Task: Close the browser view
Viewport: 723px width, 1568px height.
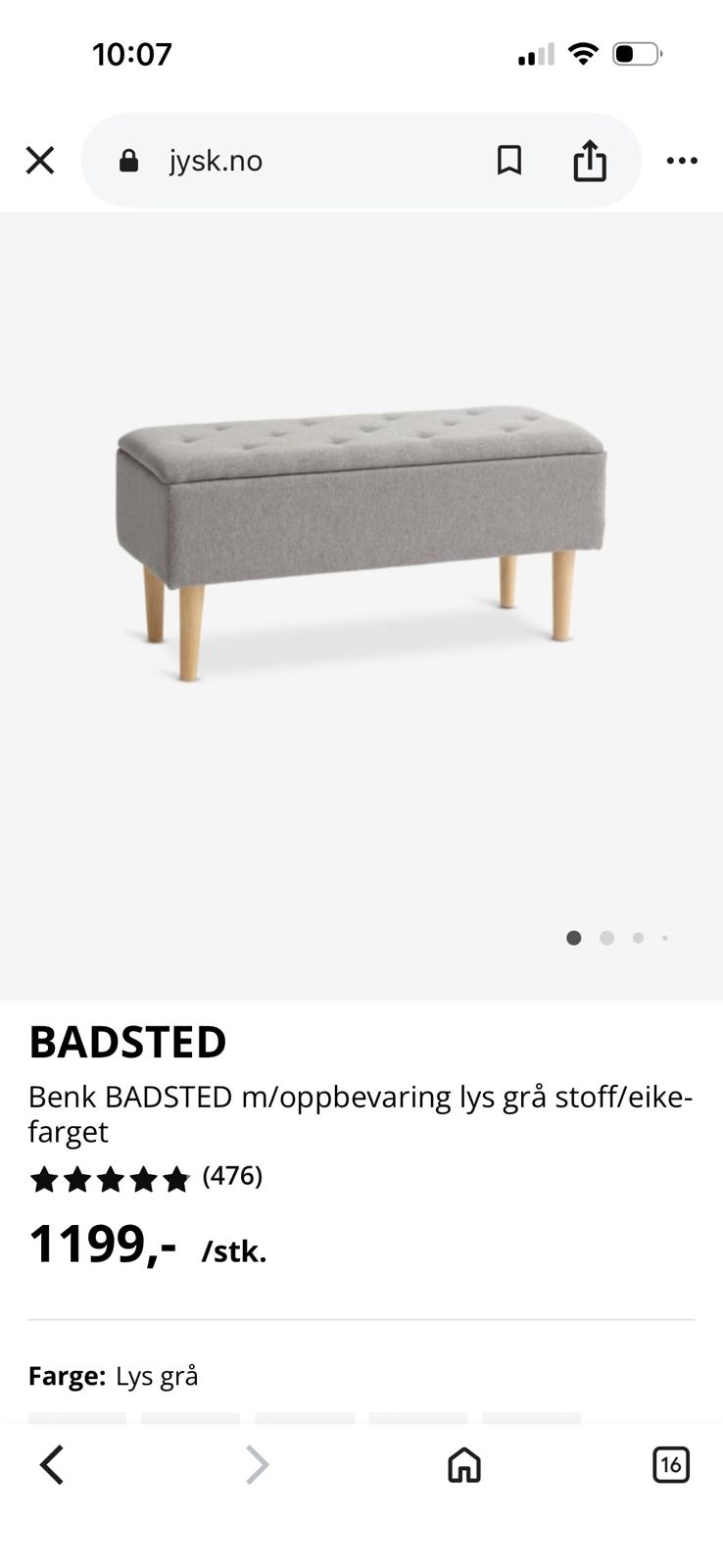Action: [40, 161]
